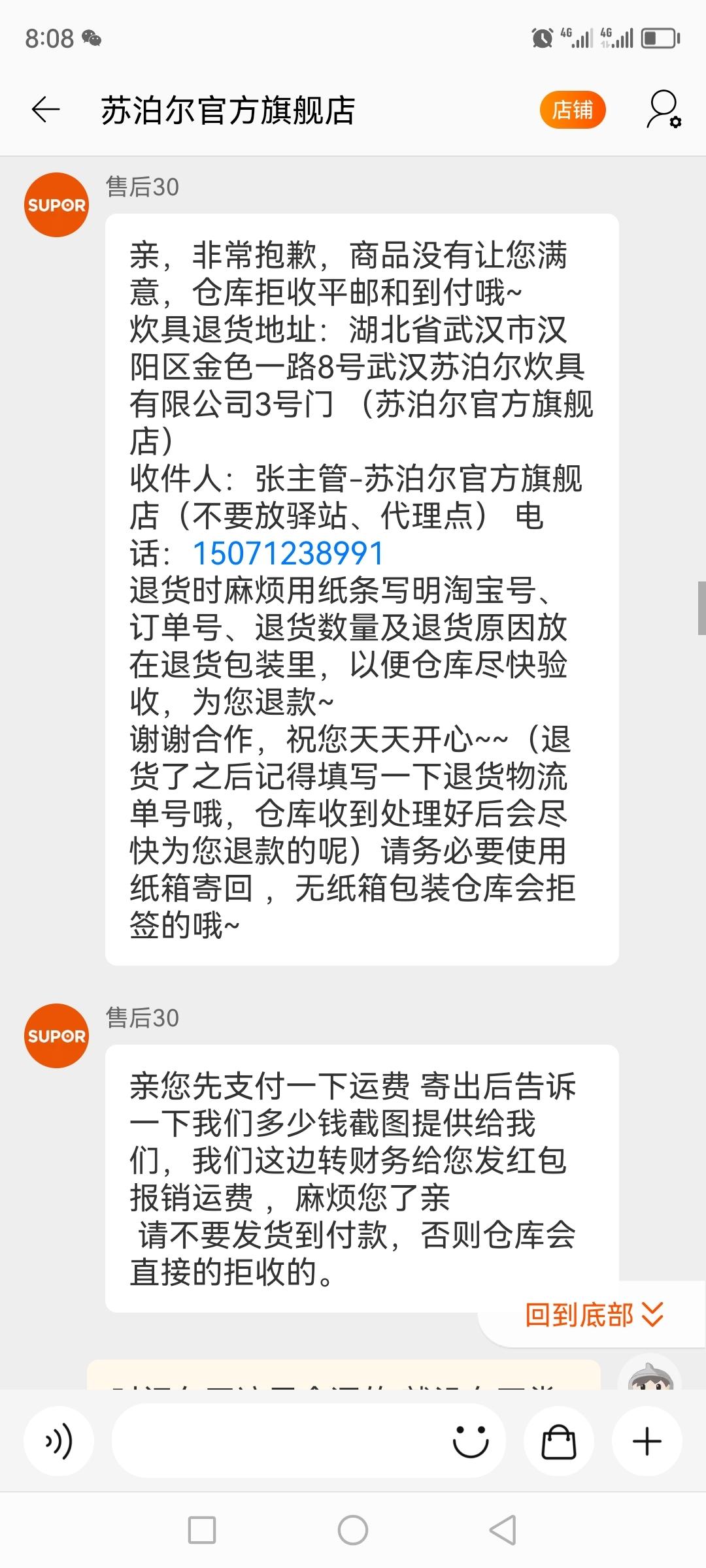Open the plus attachments menu
The width and height of the screenshot is (706, 1568).
pyautogui.click(x=647, y=1441)
